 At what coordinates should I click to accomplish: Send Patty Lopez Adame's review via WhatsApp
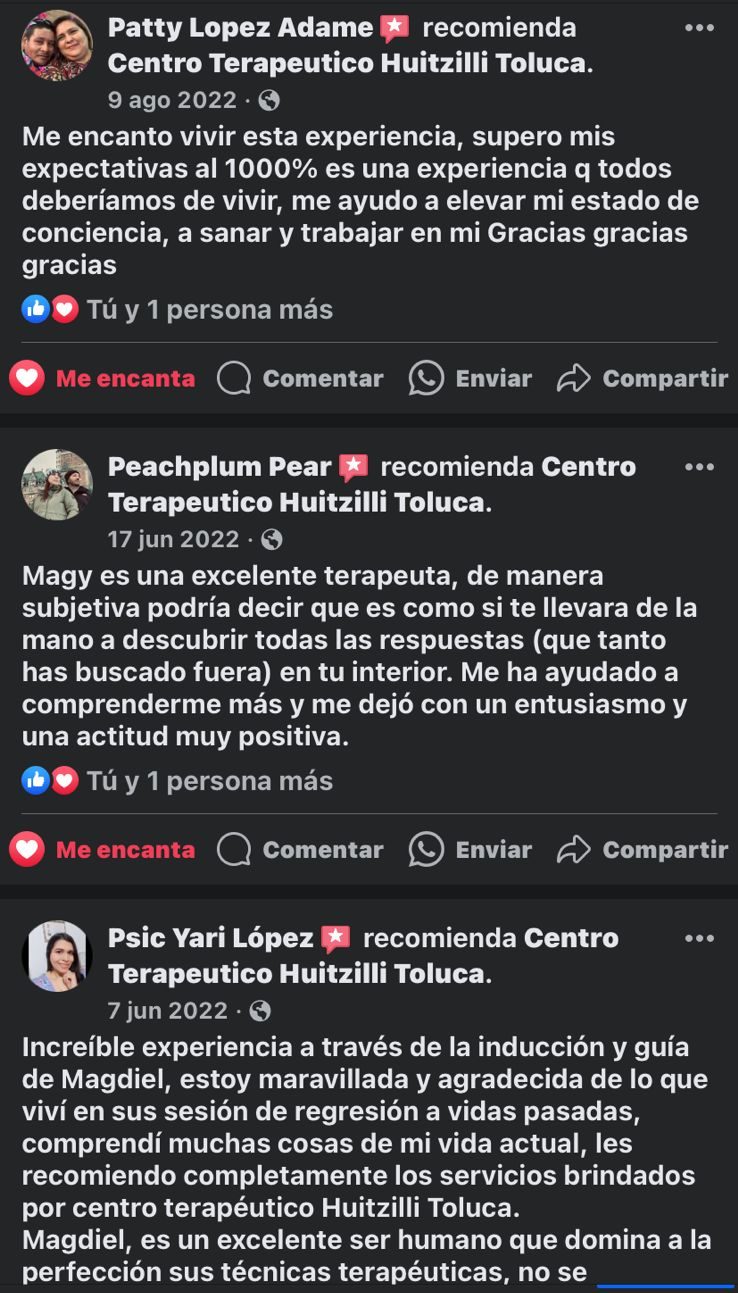[470, 379]
